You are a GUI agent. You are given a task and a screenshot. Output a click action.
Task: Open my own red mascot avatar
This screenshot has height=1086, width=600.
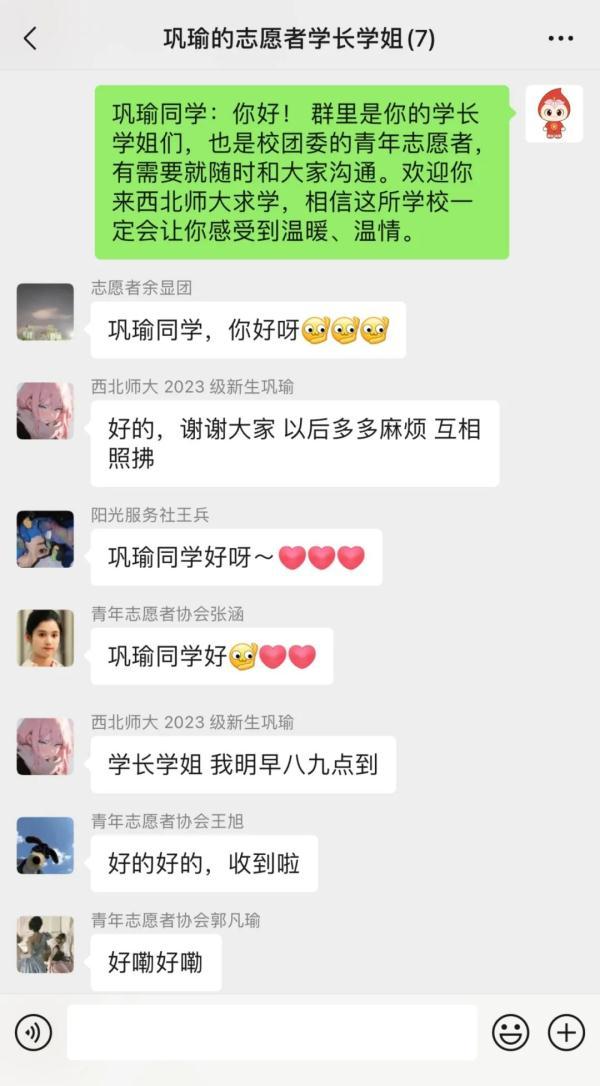pyautogui.click(x=554, y=114)
